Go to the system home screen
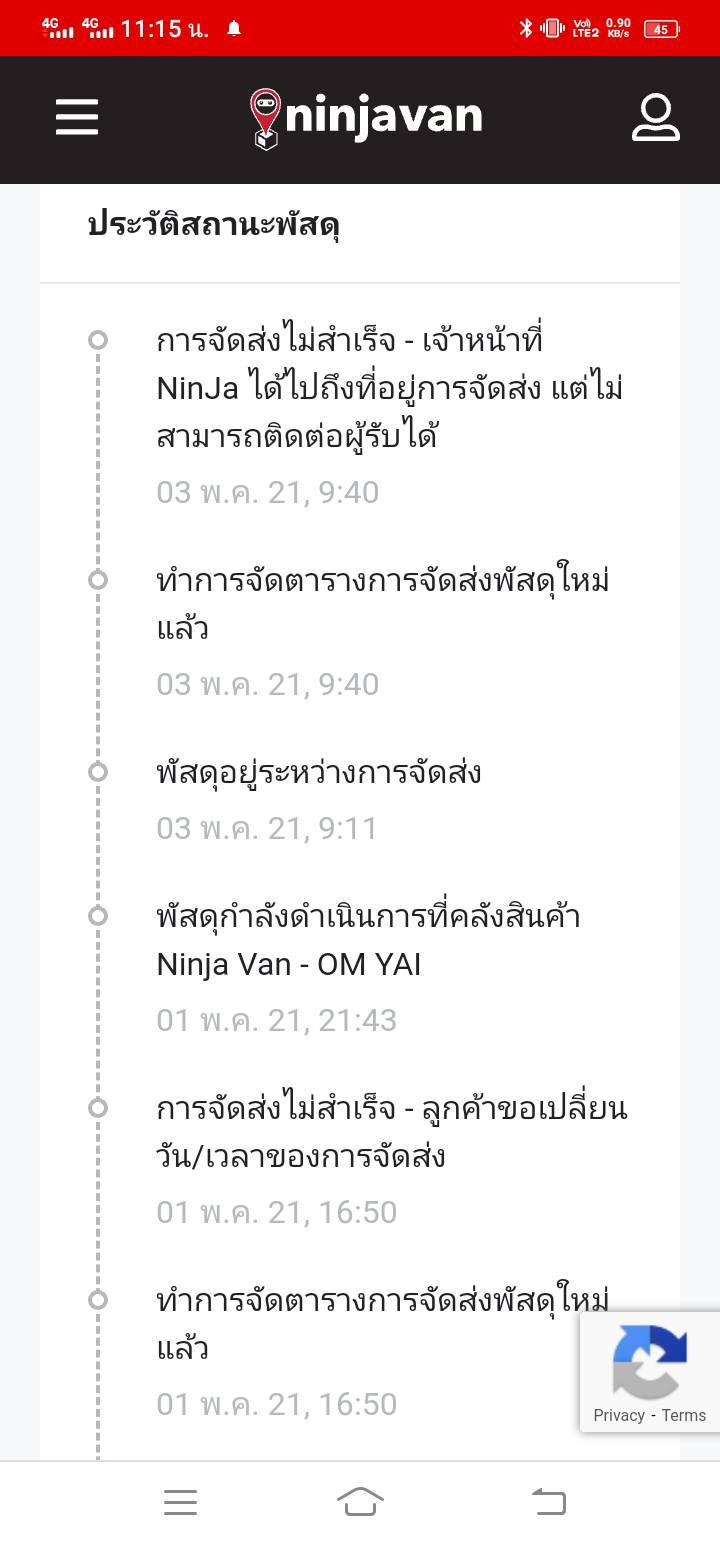Screen dimensions: 720x1544 (x=360, y=1501)
